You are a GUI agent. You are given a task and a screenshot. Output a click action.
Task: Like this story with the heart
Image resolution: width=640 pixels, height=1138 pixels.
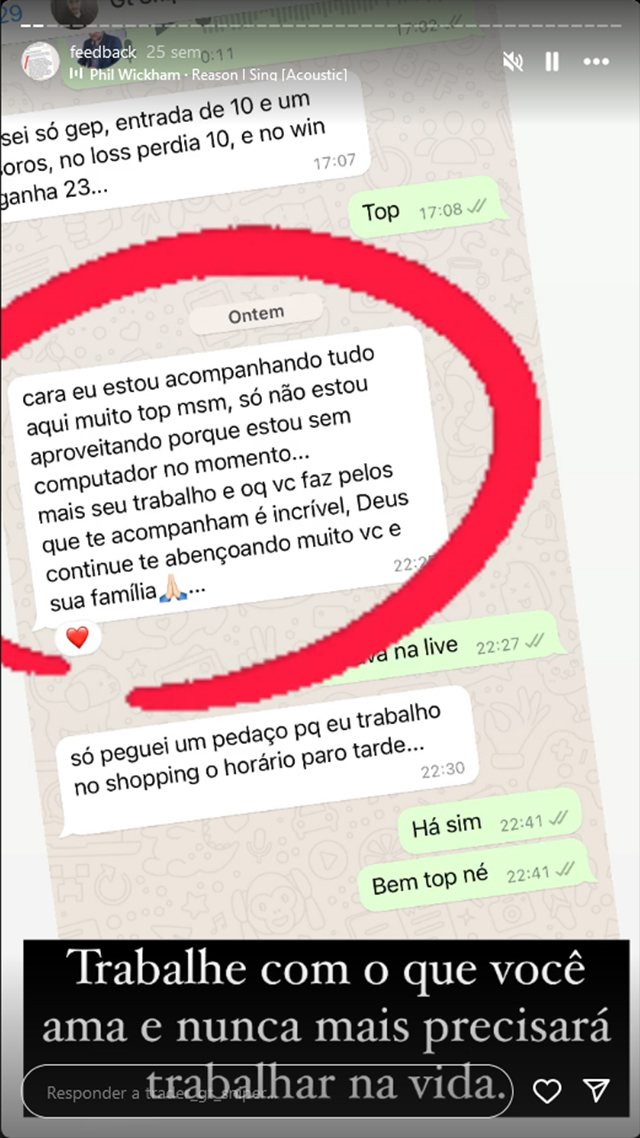tap(547, 1091)
